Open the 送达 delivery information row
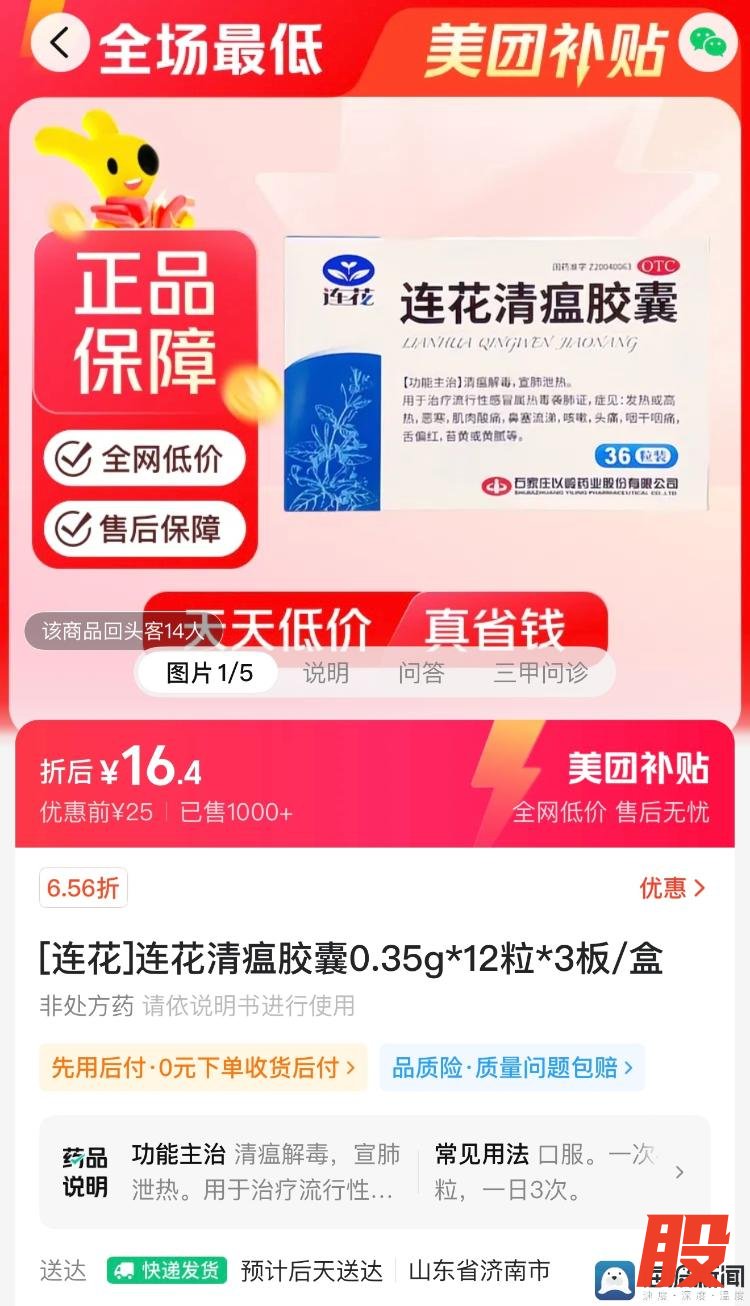The height and width of the screenshot is (1306, 750). pos(300,1271)
